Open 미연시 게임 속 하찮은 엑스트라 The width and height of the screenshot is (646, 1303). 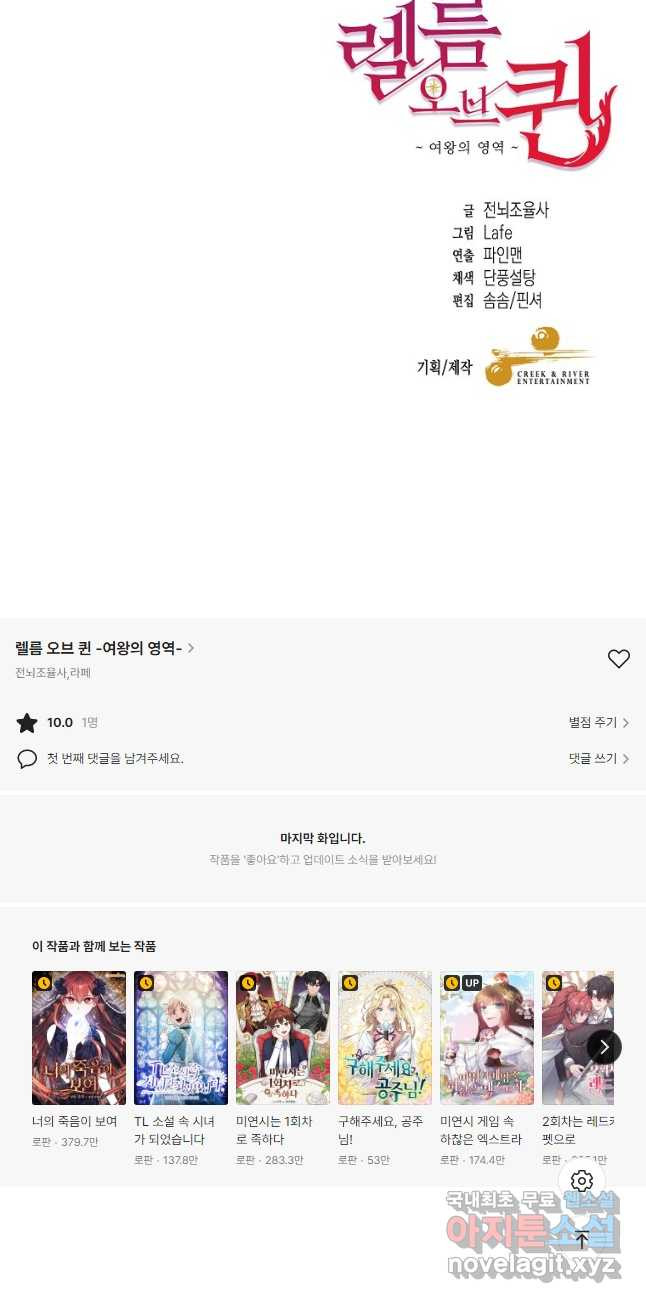pos(487,1038)
